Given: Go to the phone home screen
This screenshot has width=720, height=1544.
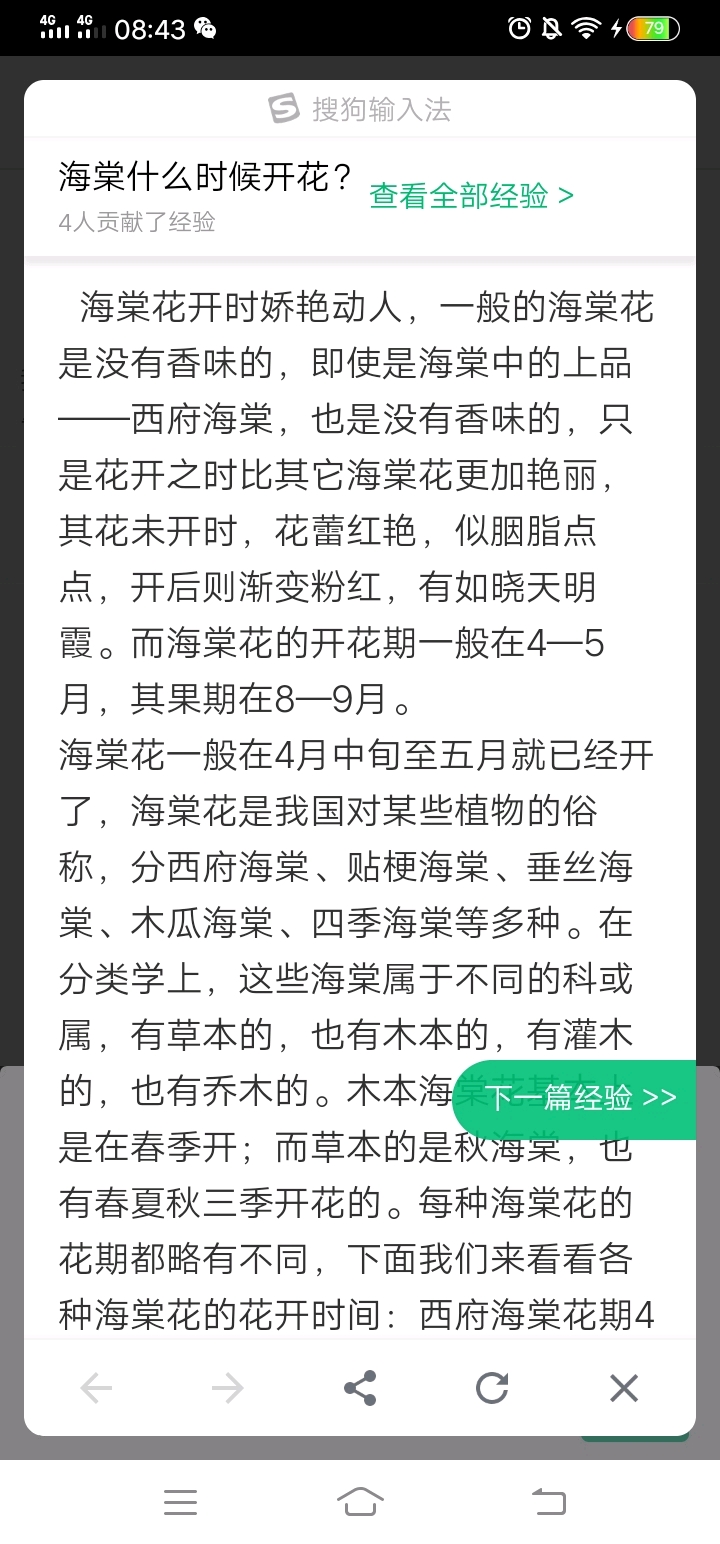Looking at the screenshot, I should coord(360,1502).
